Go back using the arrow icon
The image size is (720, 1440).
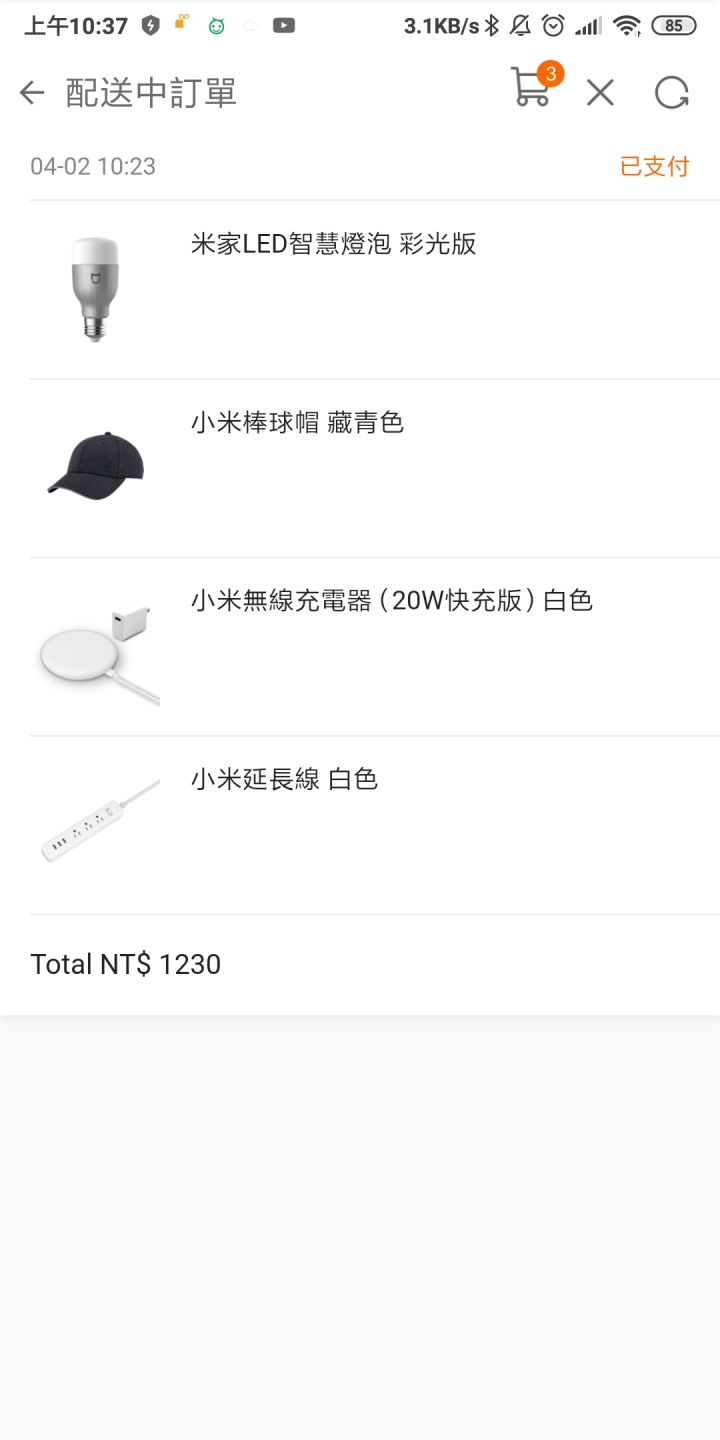tap(32, 93)
